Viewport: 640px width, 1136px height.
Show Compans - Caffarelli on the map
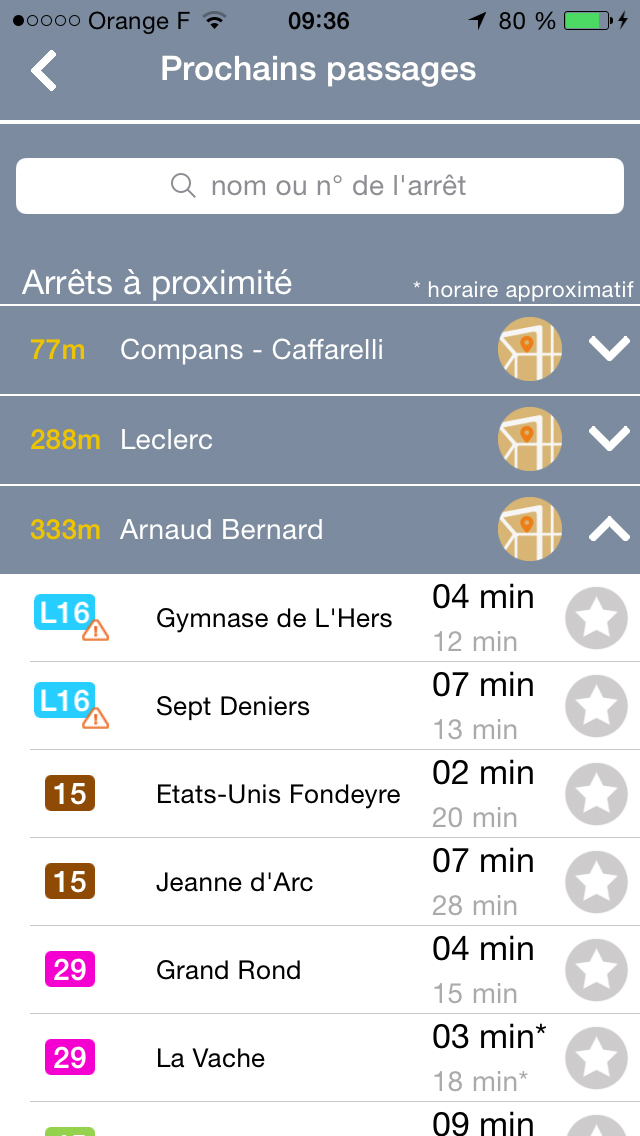point(530,349)
